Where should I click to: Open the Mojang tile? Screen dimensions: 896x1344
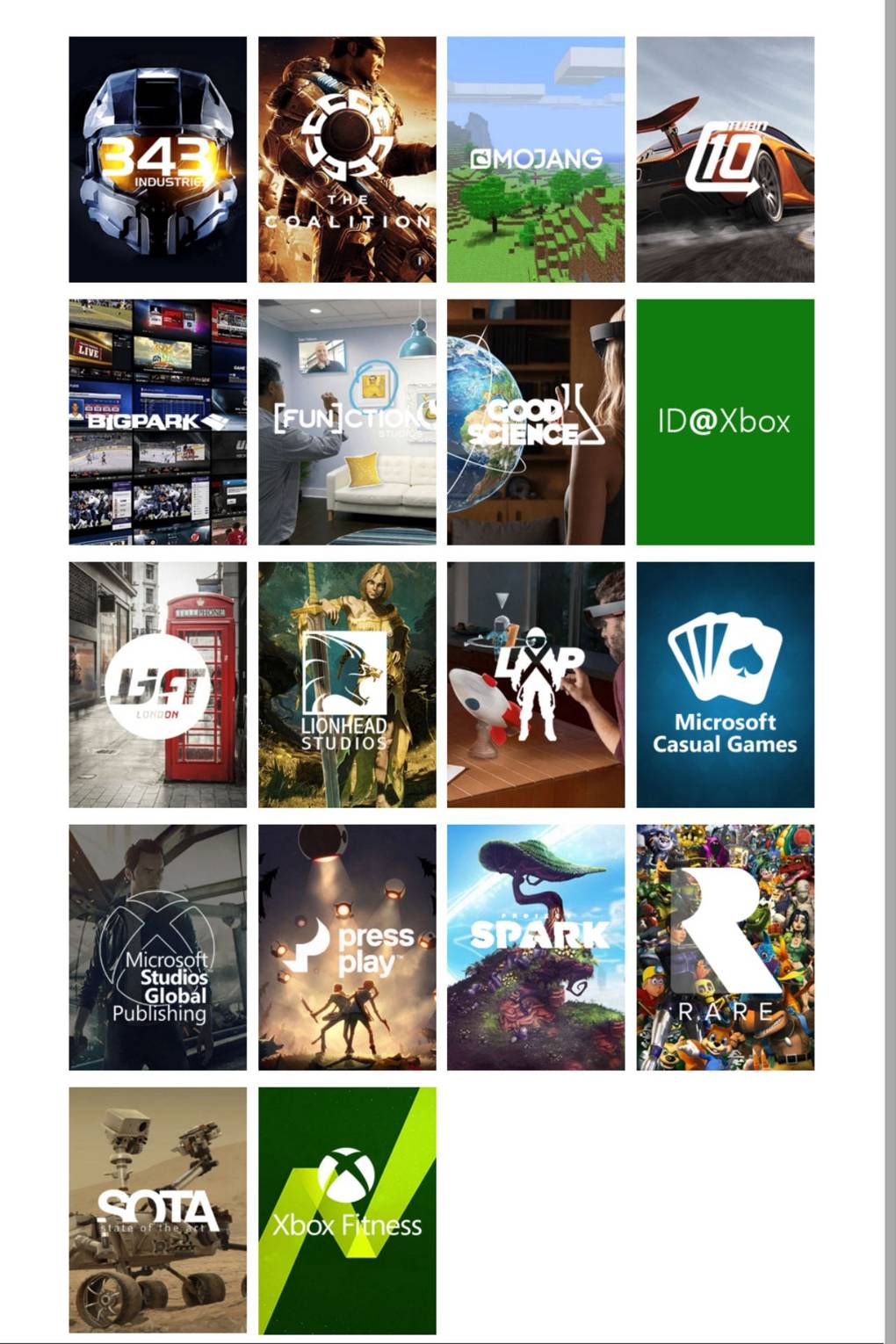[x=536, y=159]
